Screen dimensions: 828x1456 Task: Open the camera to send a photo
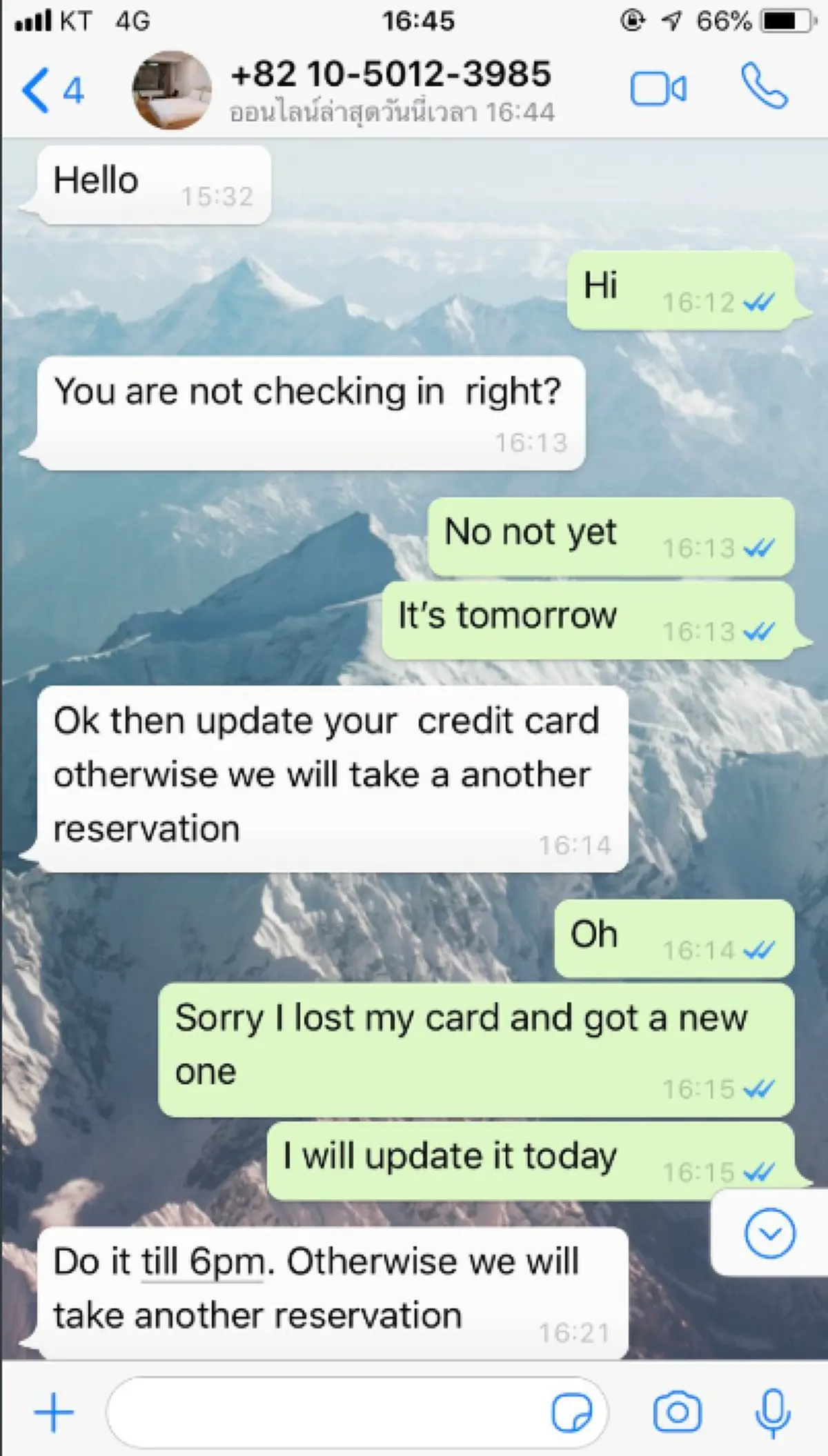point(677,1412)
